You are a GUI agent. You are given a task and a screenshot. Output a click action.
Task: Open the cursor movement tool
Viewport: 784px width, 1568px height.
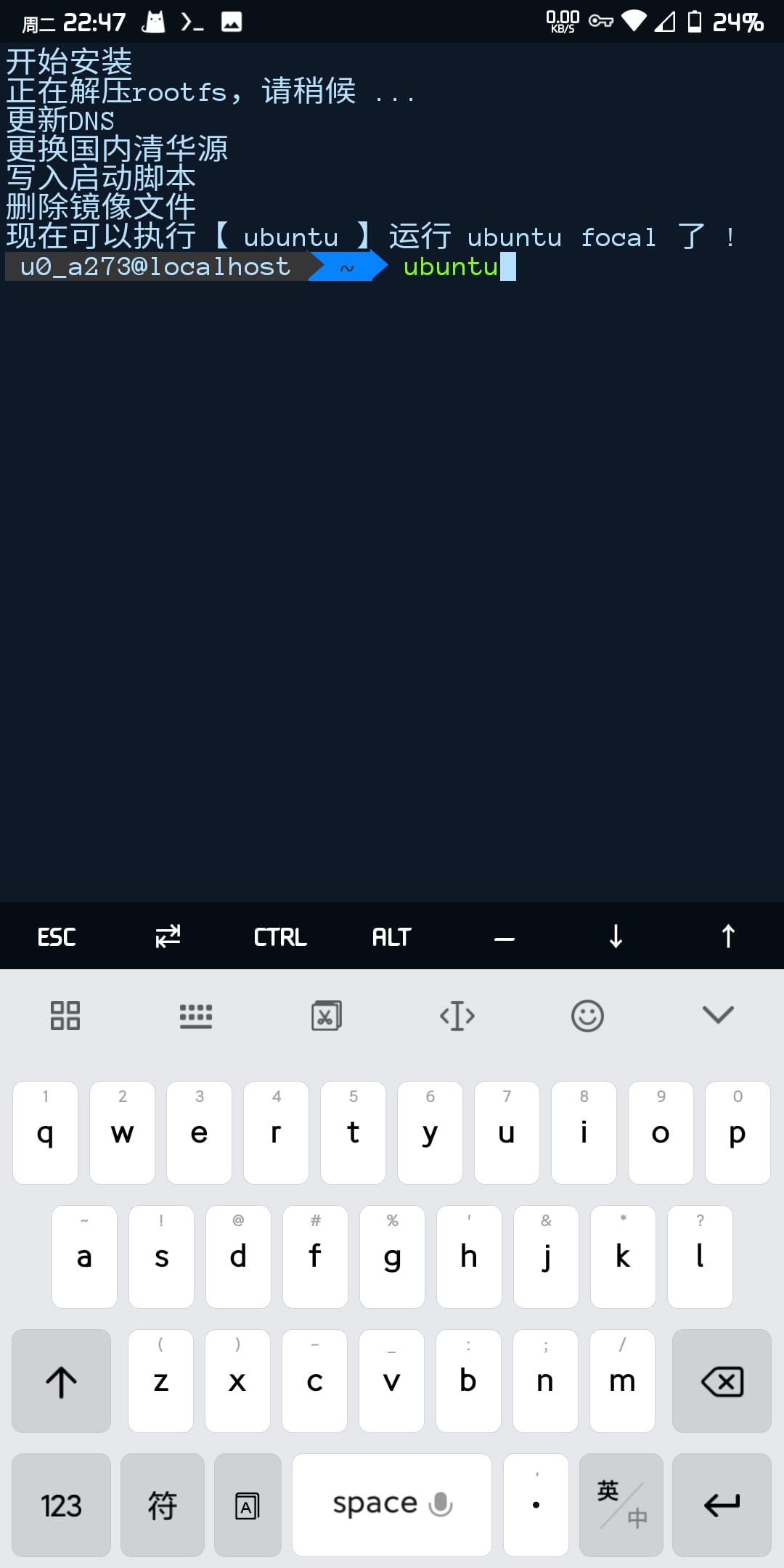click(457, 1015)
